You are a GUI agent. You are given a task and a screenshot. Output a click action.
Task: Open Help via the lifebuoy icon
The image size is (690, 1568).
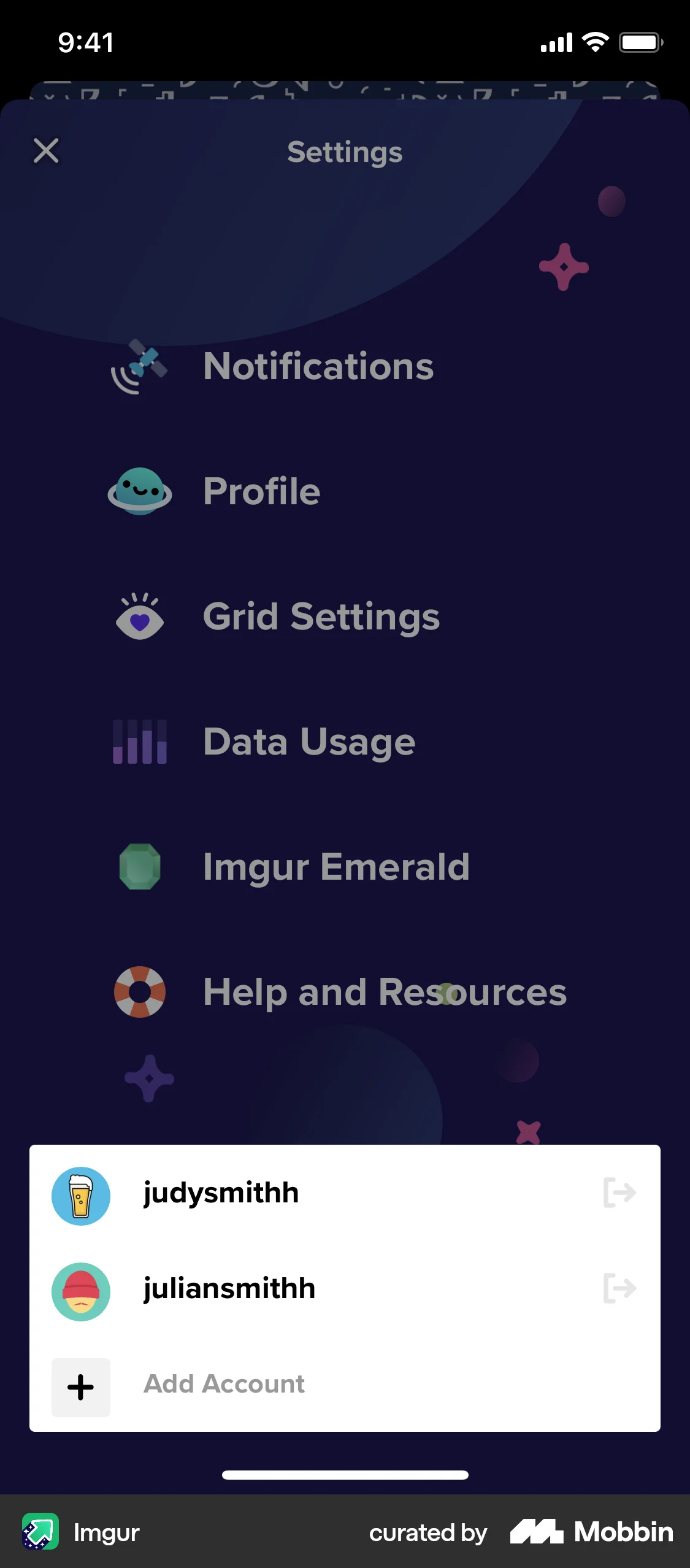tap(140, 992)
